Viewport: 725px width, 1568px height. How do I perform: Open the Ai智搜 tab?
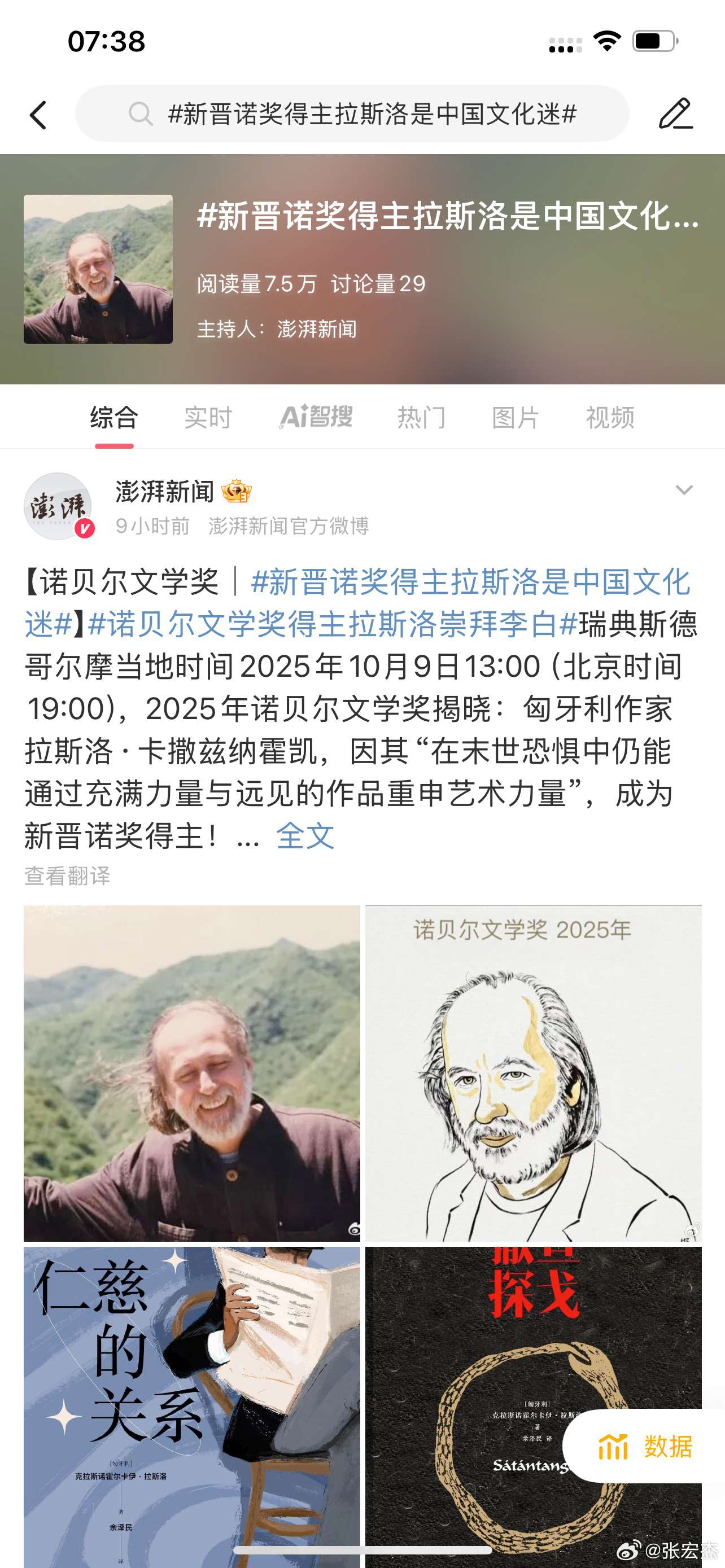[x=316, y=418]
